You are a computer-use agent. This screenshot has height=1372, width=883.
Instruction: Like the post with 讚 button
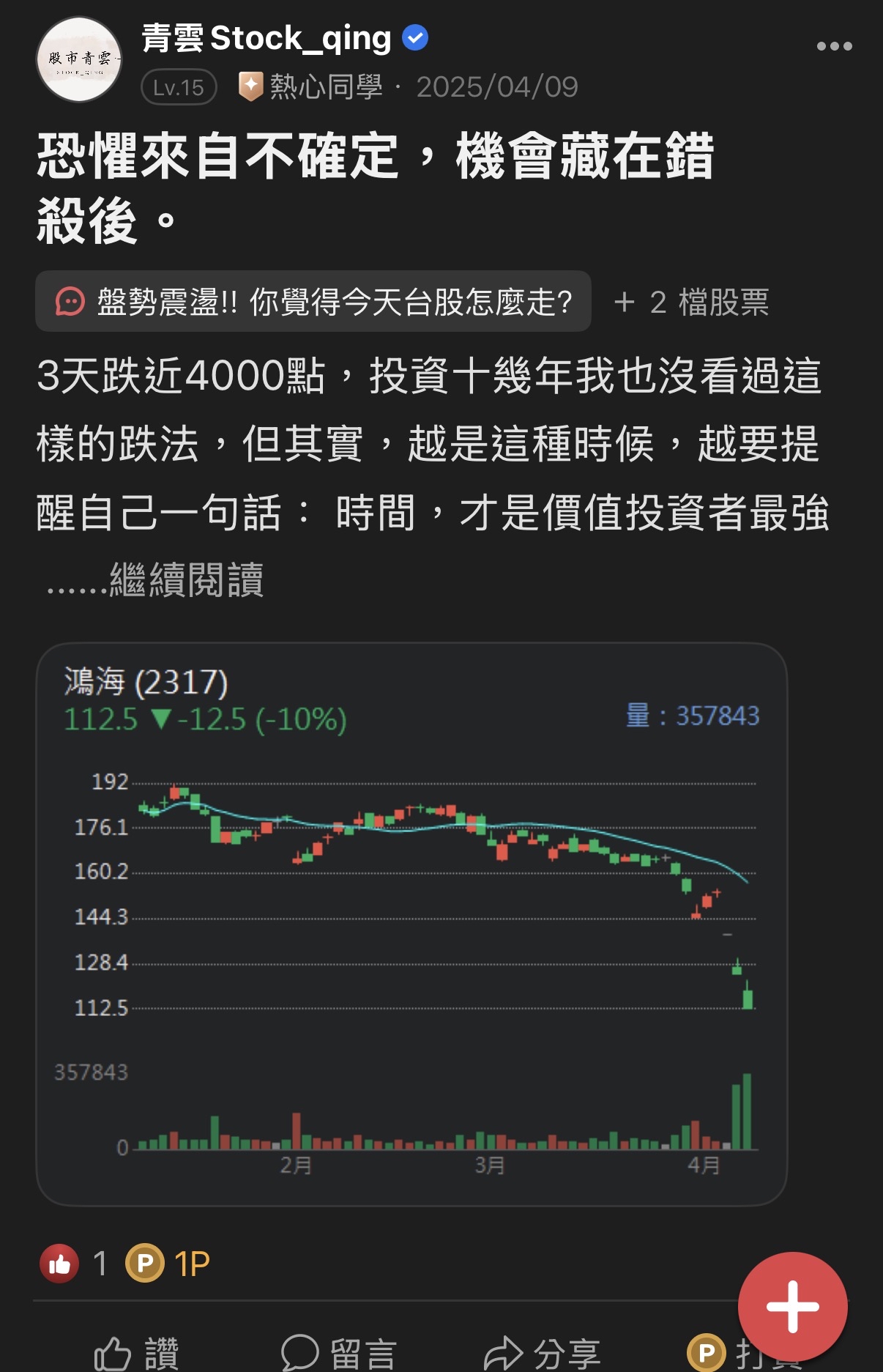click(137, 1352)
